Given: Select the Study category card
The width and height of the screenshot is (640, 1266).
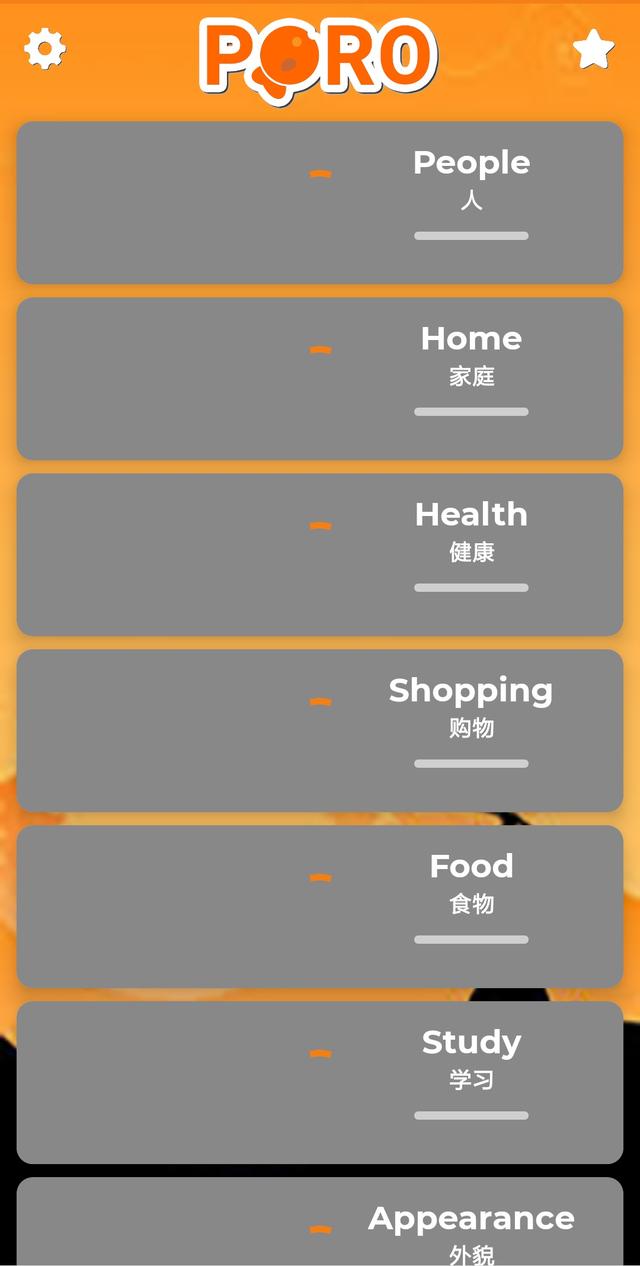Looking at the screenshot, I should (320, 1082).
